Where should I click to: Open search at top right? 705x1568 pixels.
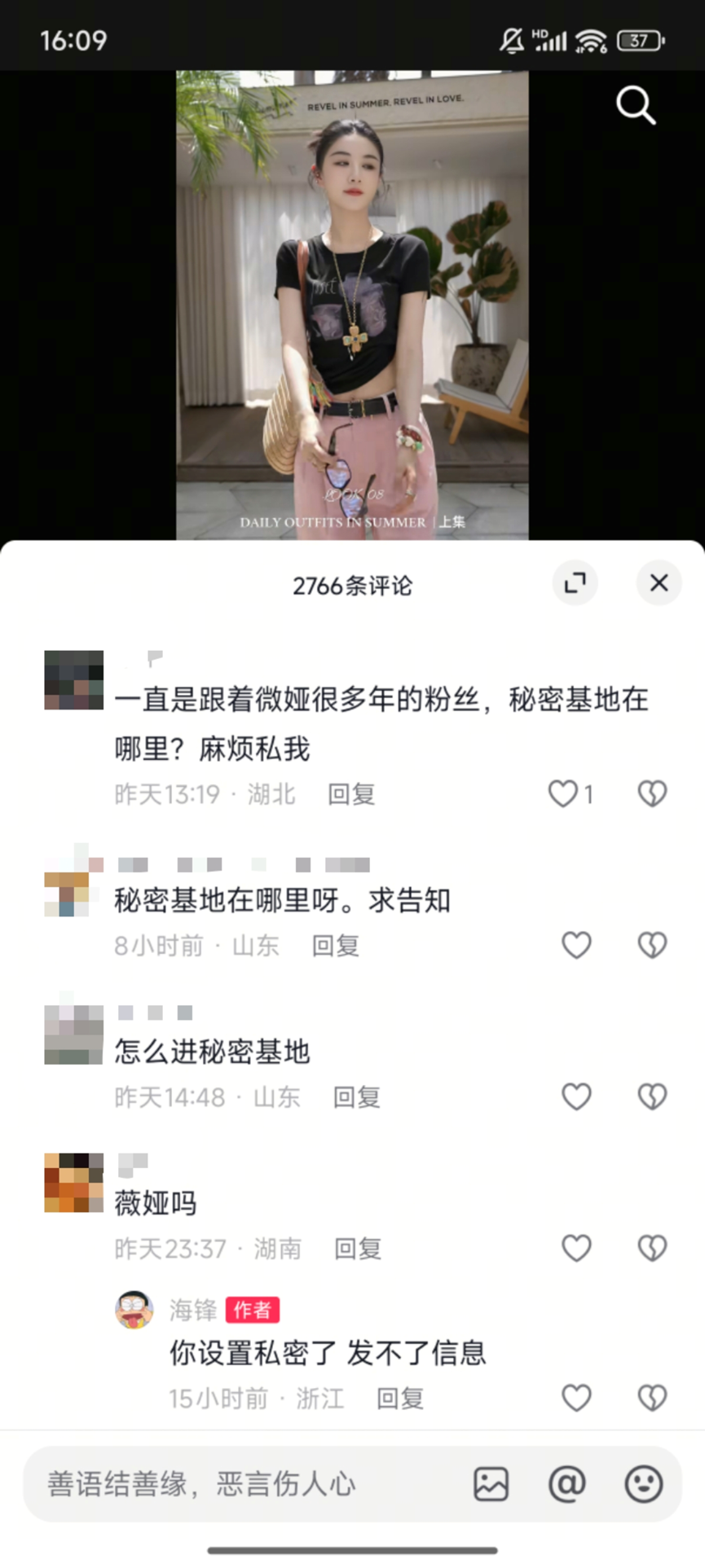pos(635,106)
